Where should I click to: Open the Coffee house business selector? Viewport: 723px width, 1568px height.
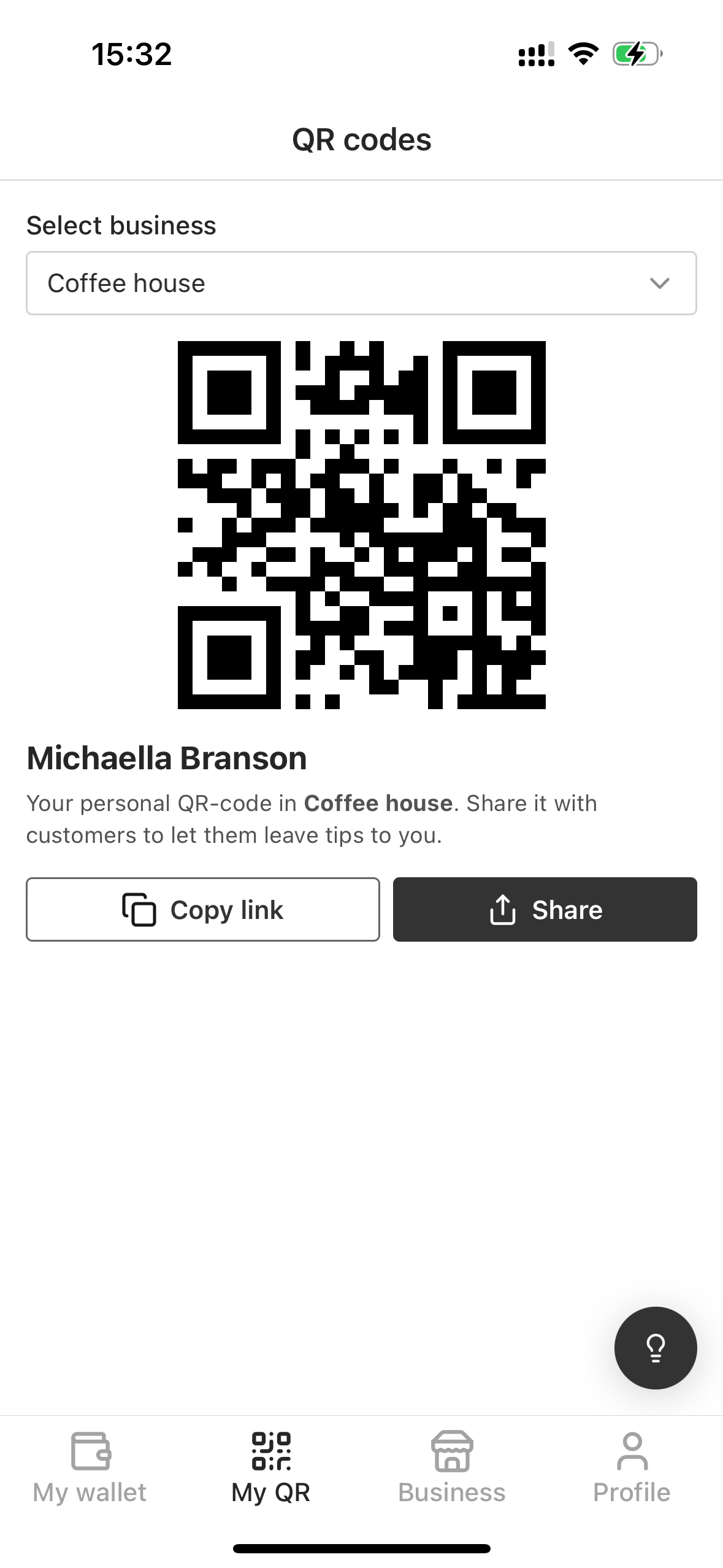click(x=361, y=283)
